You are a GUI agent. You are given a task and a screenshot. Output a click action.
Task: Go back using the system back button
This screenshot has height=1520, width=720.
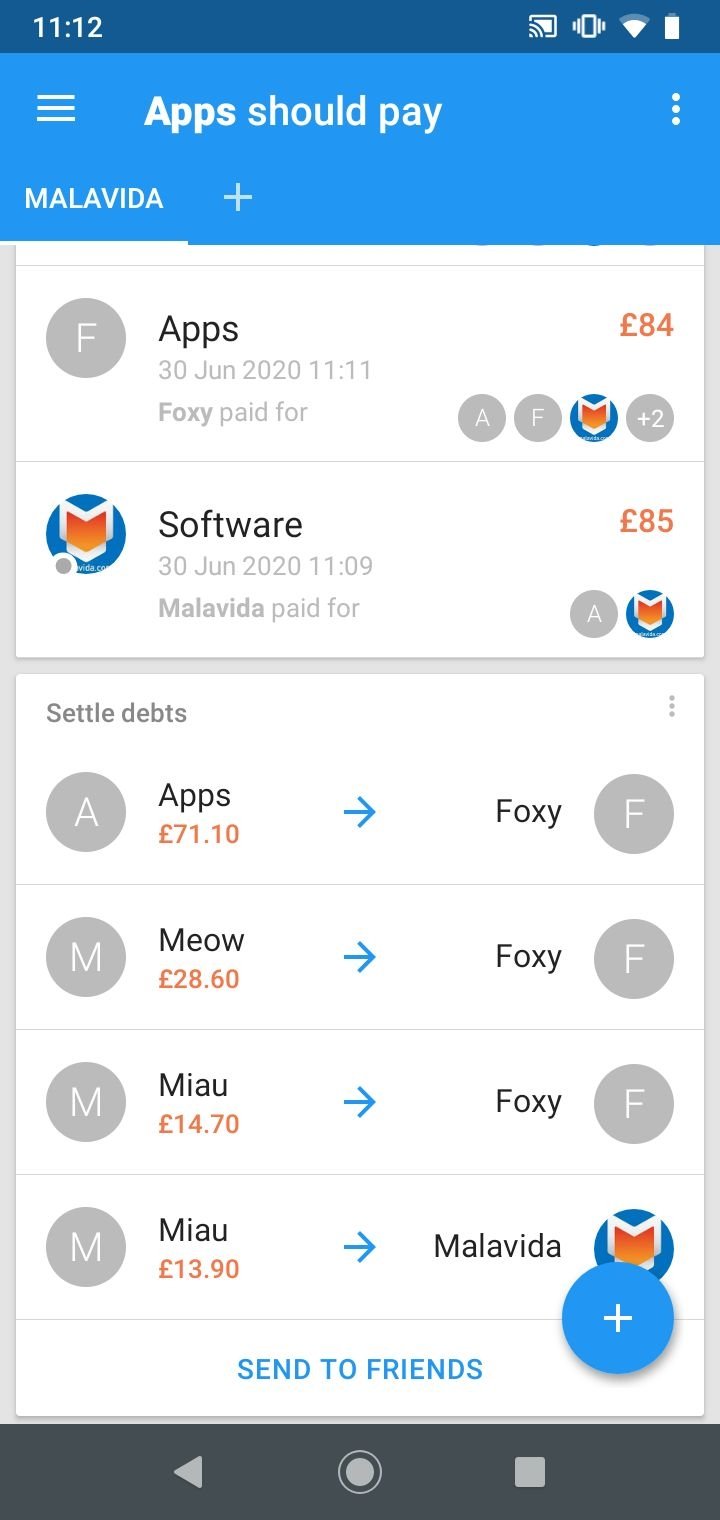point(188,1472)
